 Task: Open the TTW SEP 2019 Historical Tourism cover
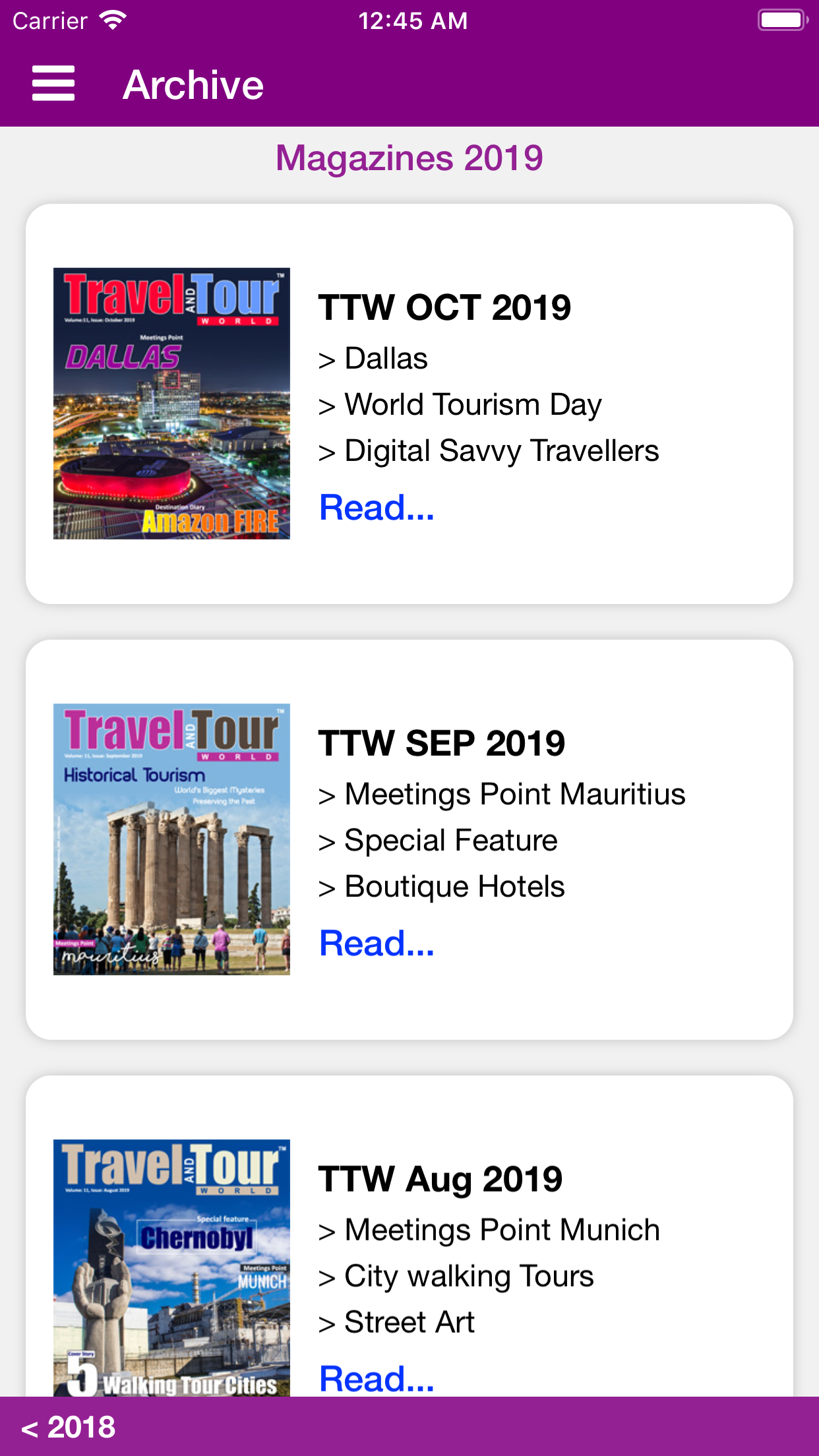point(171,839)
